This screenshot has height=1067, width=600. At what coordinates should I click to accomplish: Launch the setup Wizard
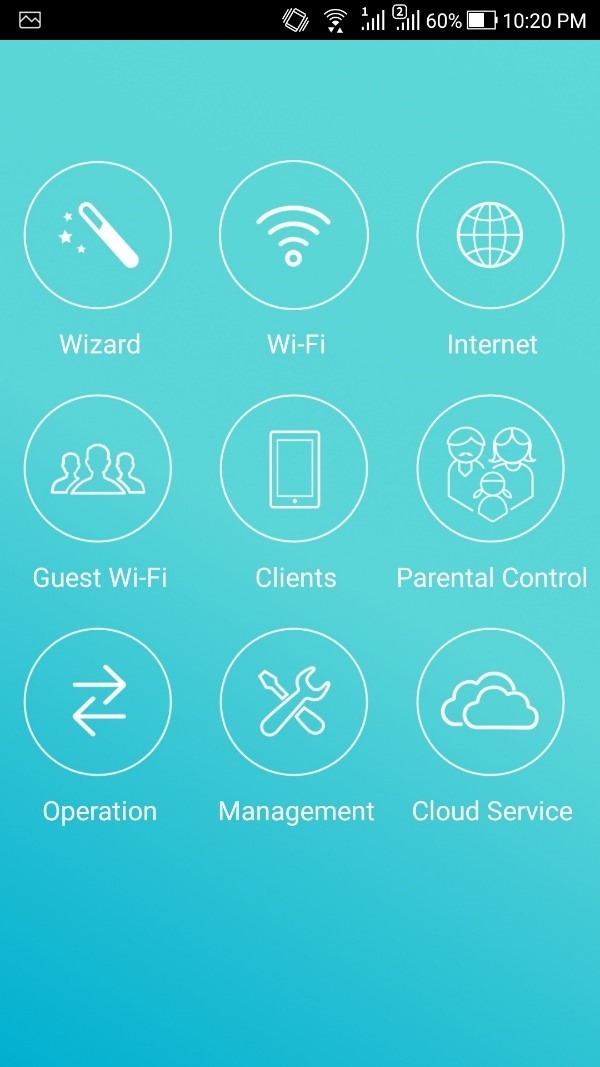pos(98,236)
